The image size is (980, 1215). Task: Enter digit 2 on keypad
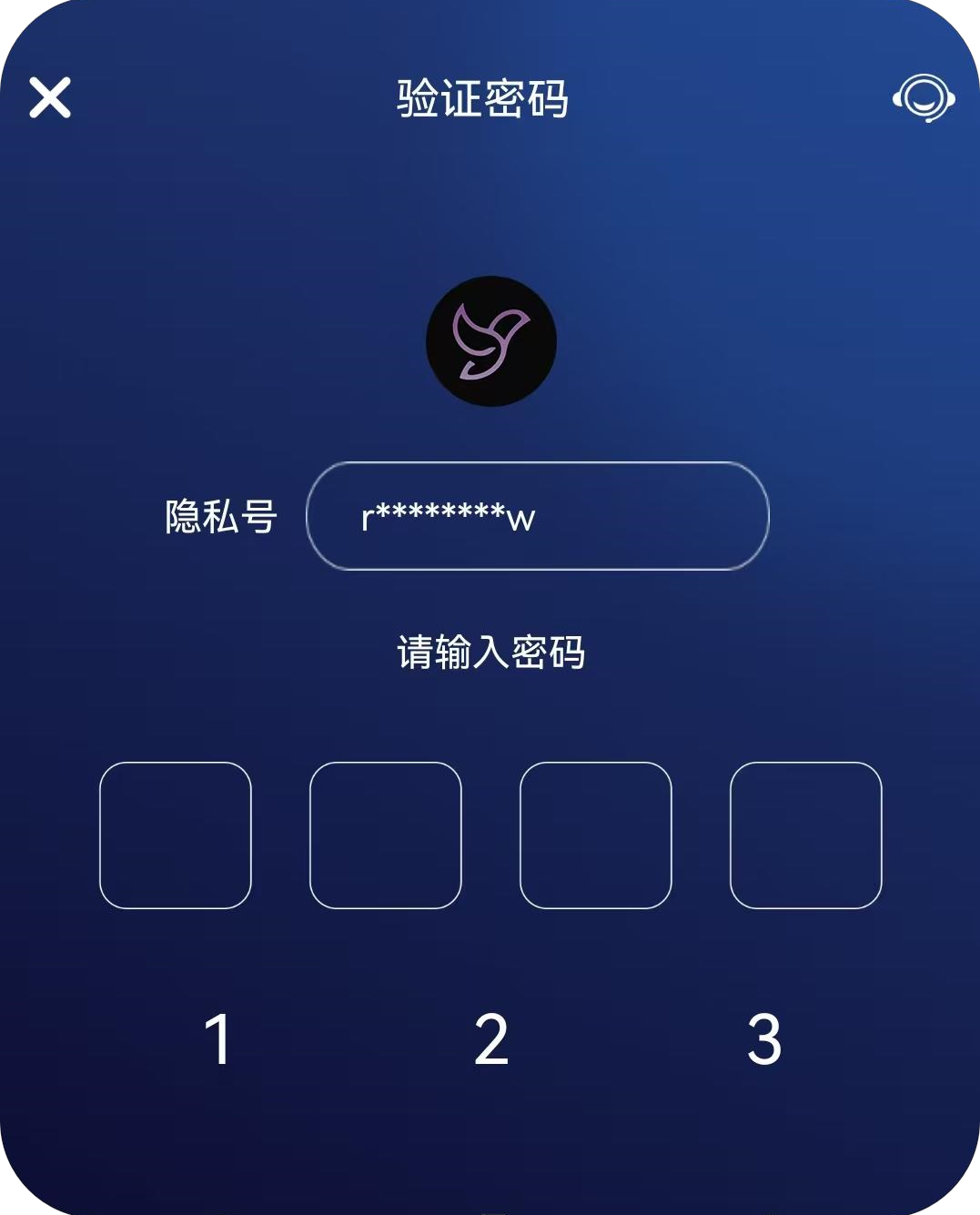491,1038
